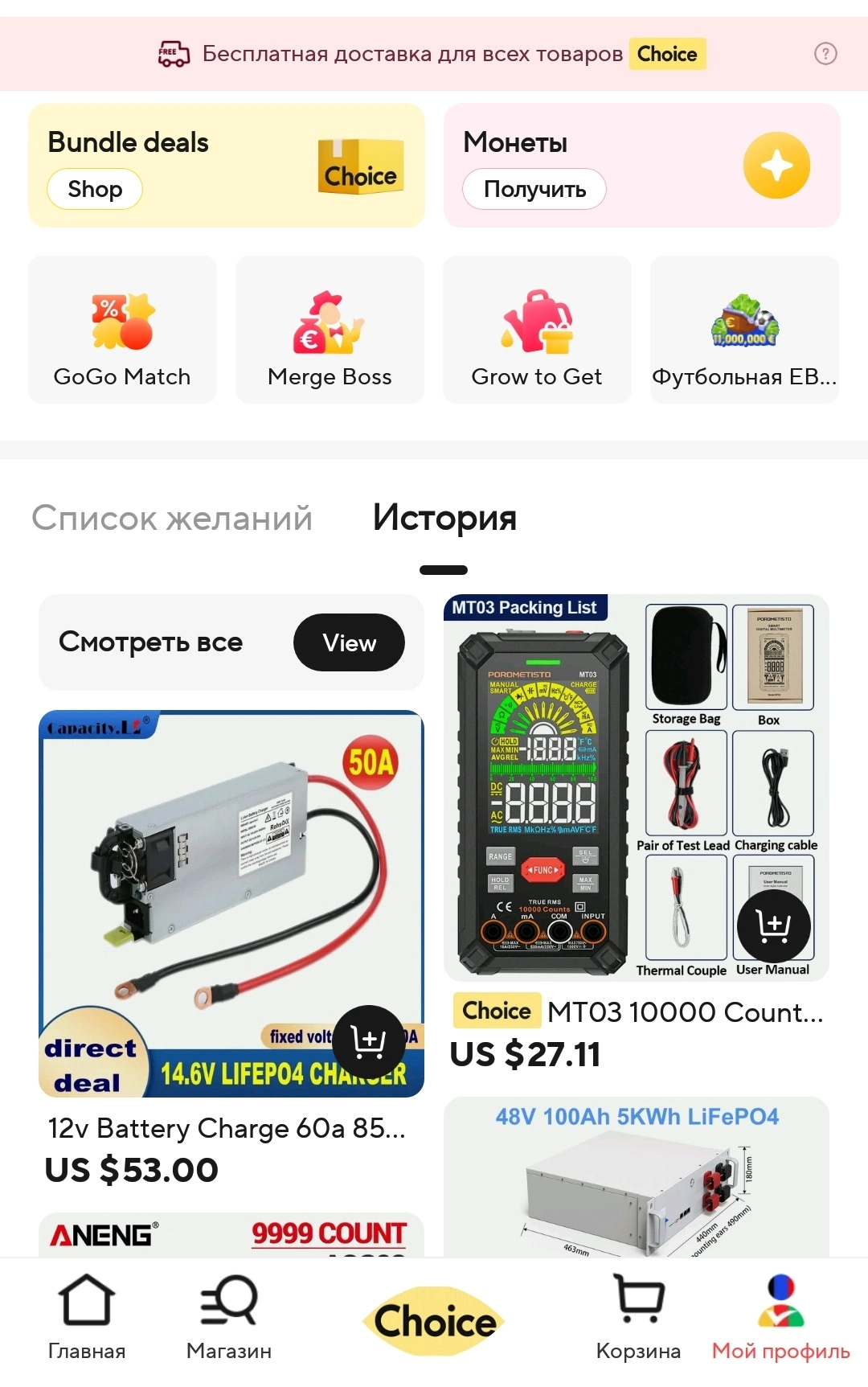Add the 12v battery charger to cart
This screenshot has height=1387, width=868.
[369, 1042]
